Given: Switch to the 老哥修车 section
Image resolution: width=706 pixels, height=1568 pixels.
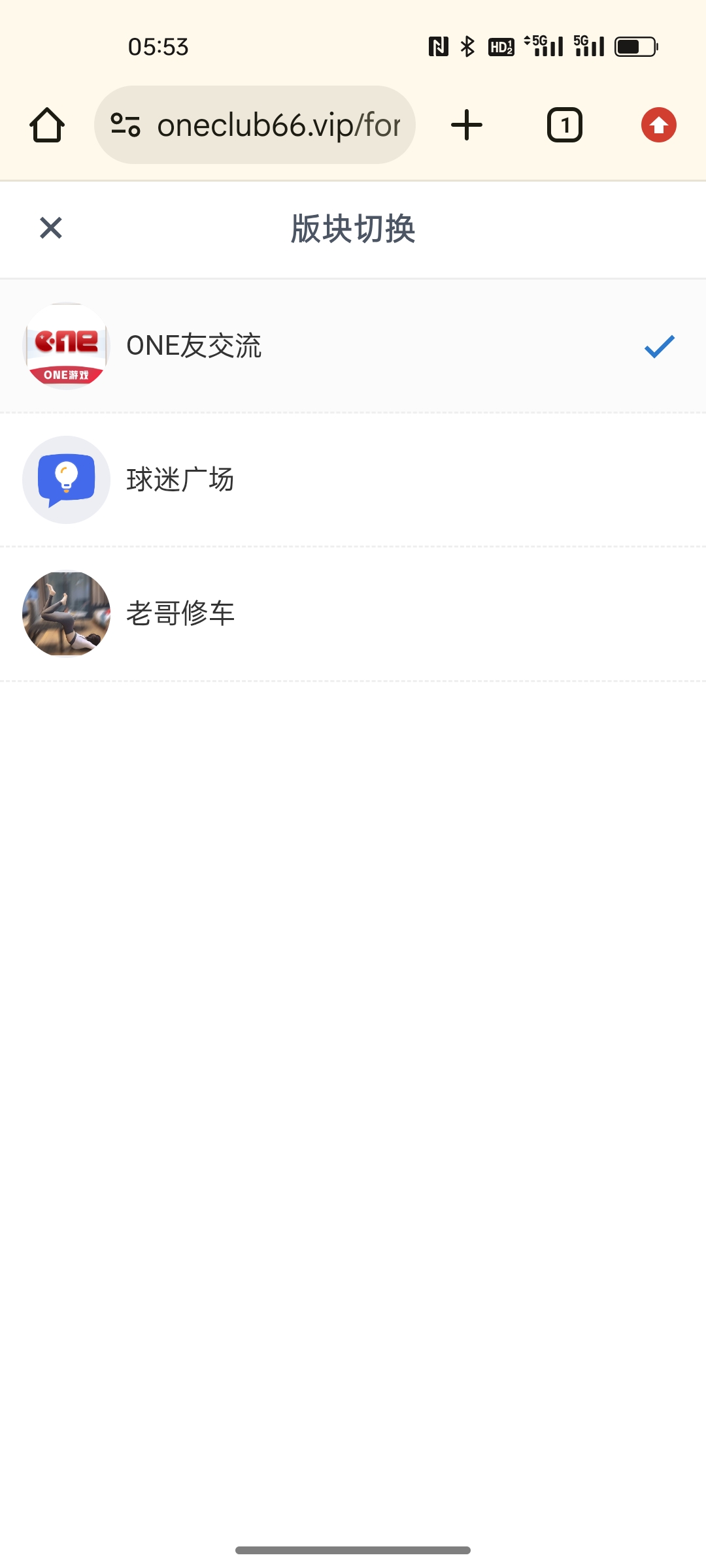Looking at the screenshot, I should [353, 613].
